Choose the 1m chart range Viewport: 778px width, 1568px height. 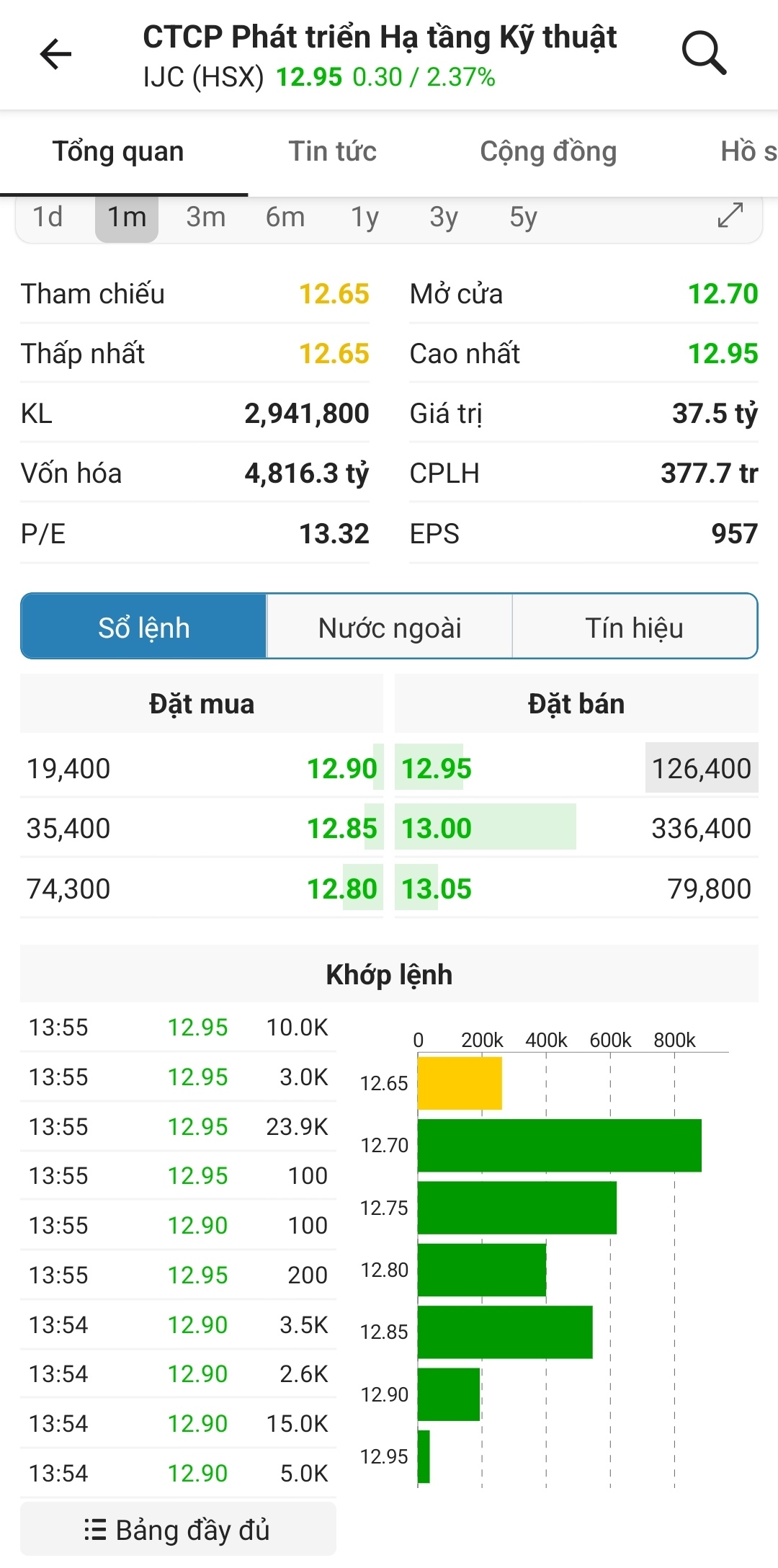tap(127, 217)
